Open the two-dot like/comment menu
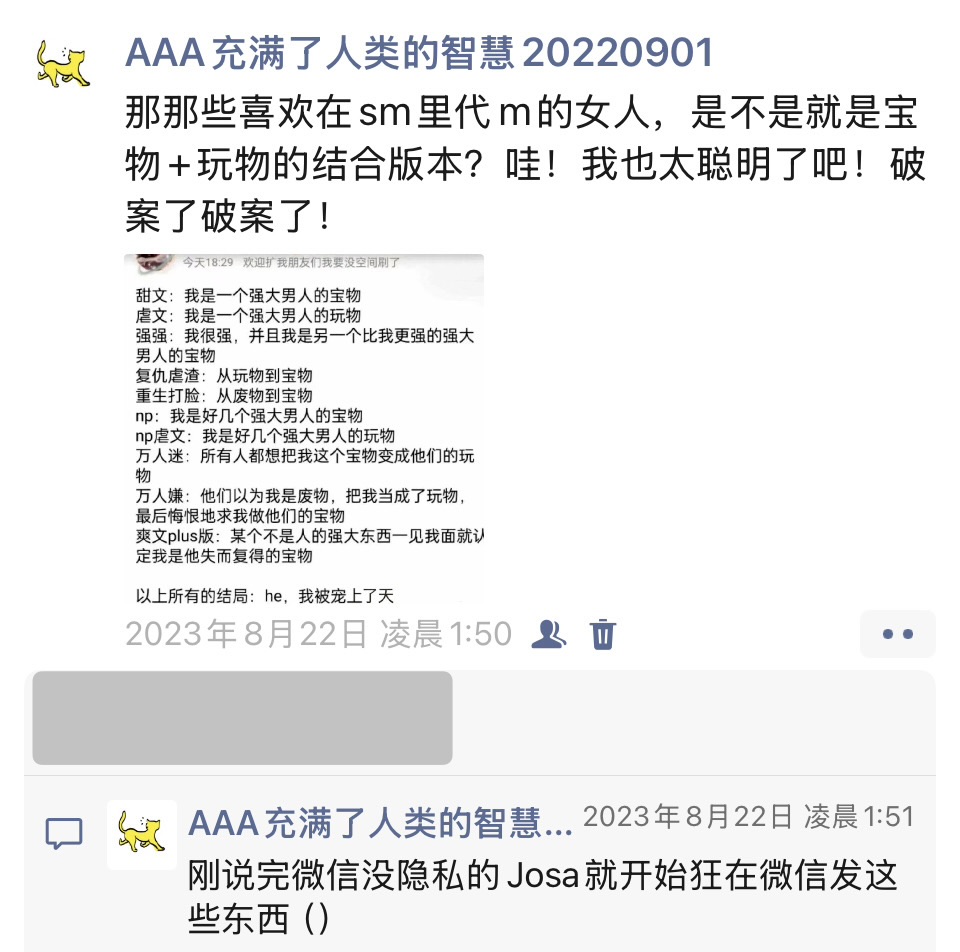This screenshot has height=952, width=960. pos(897,634)
